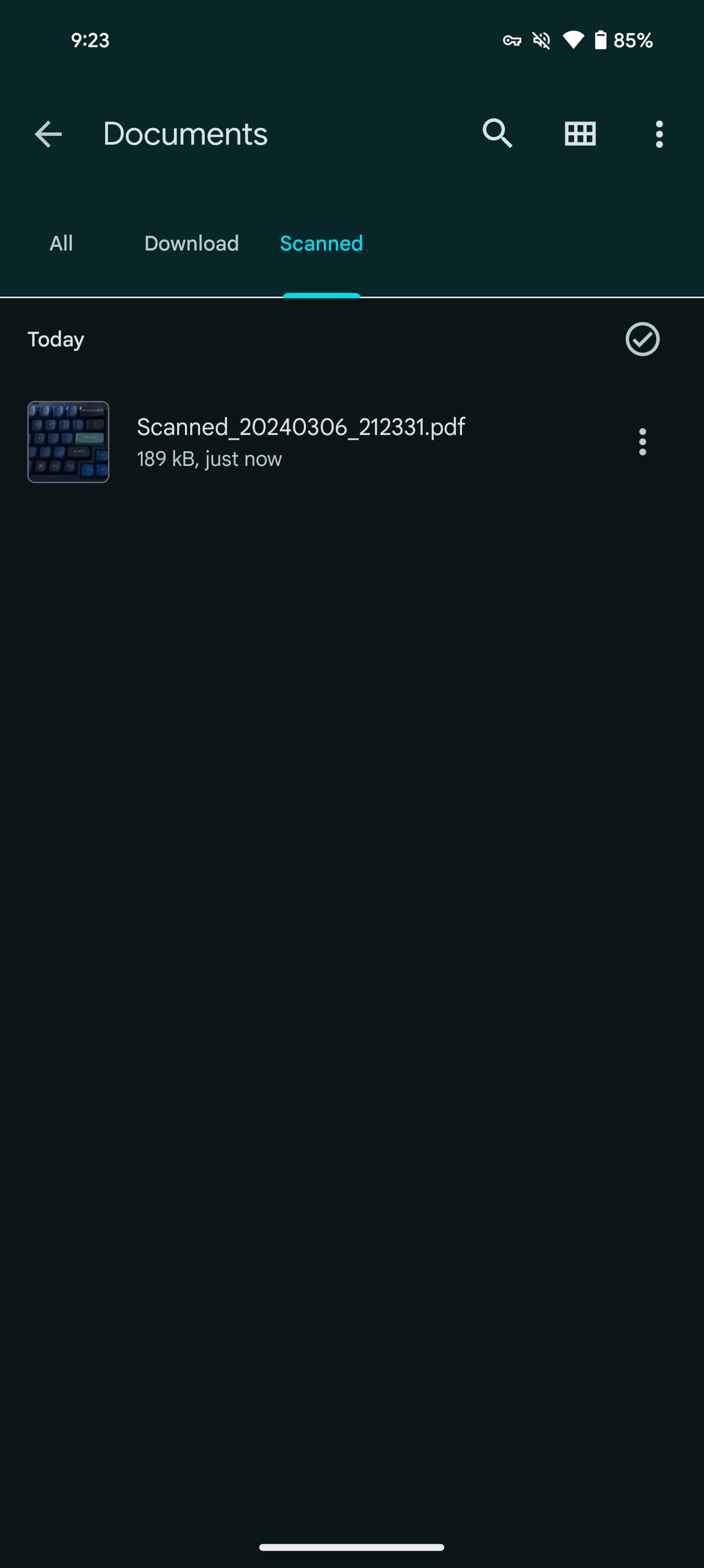This screenshot has height=1568, width=704.
Task: Stay on the Scanned tab
Action: (x=321, y=244)
